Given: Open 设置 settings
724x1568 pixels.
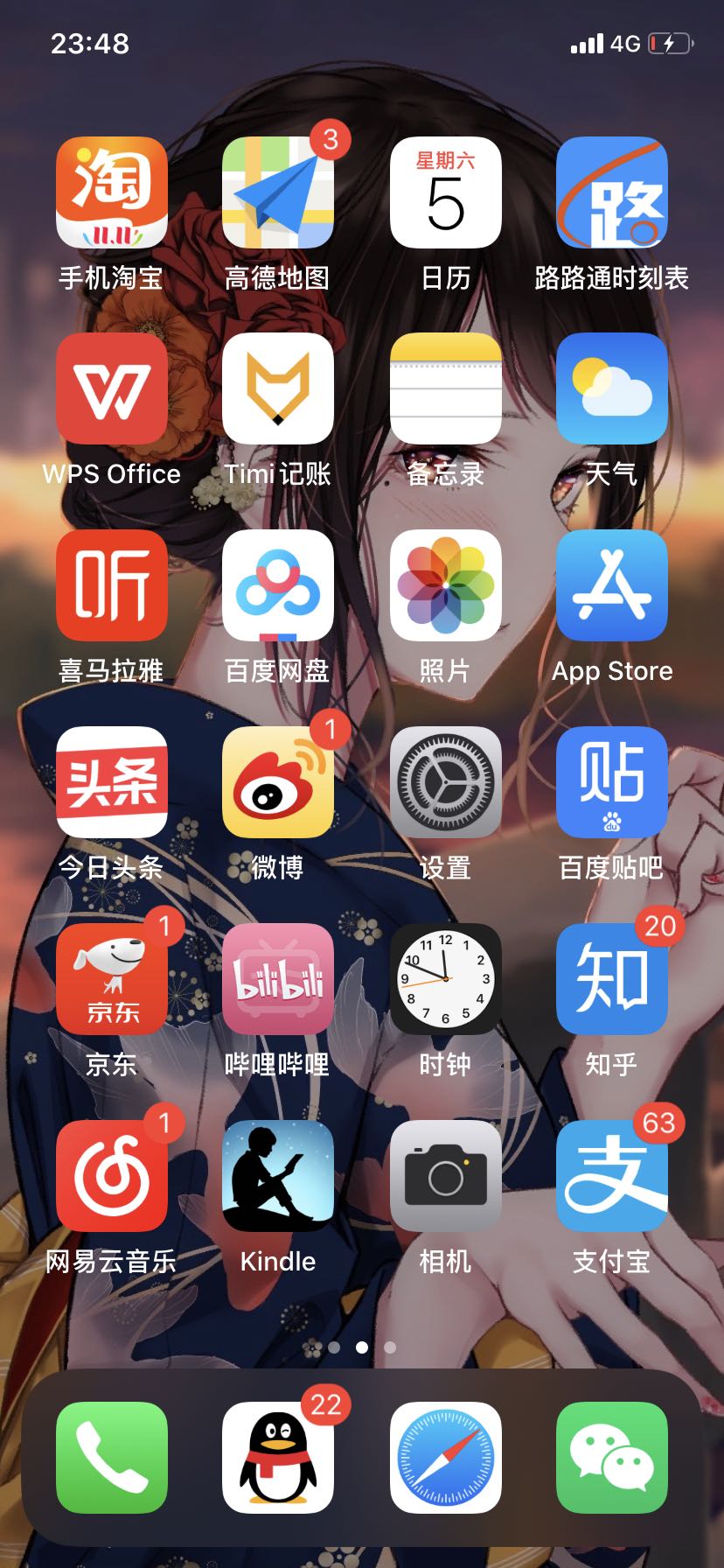Looking at the screenshot, I should [x=446, y=782].
